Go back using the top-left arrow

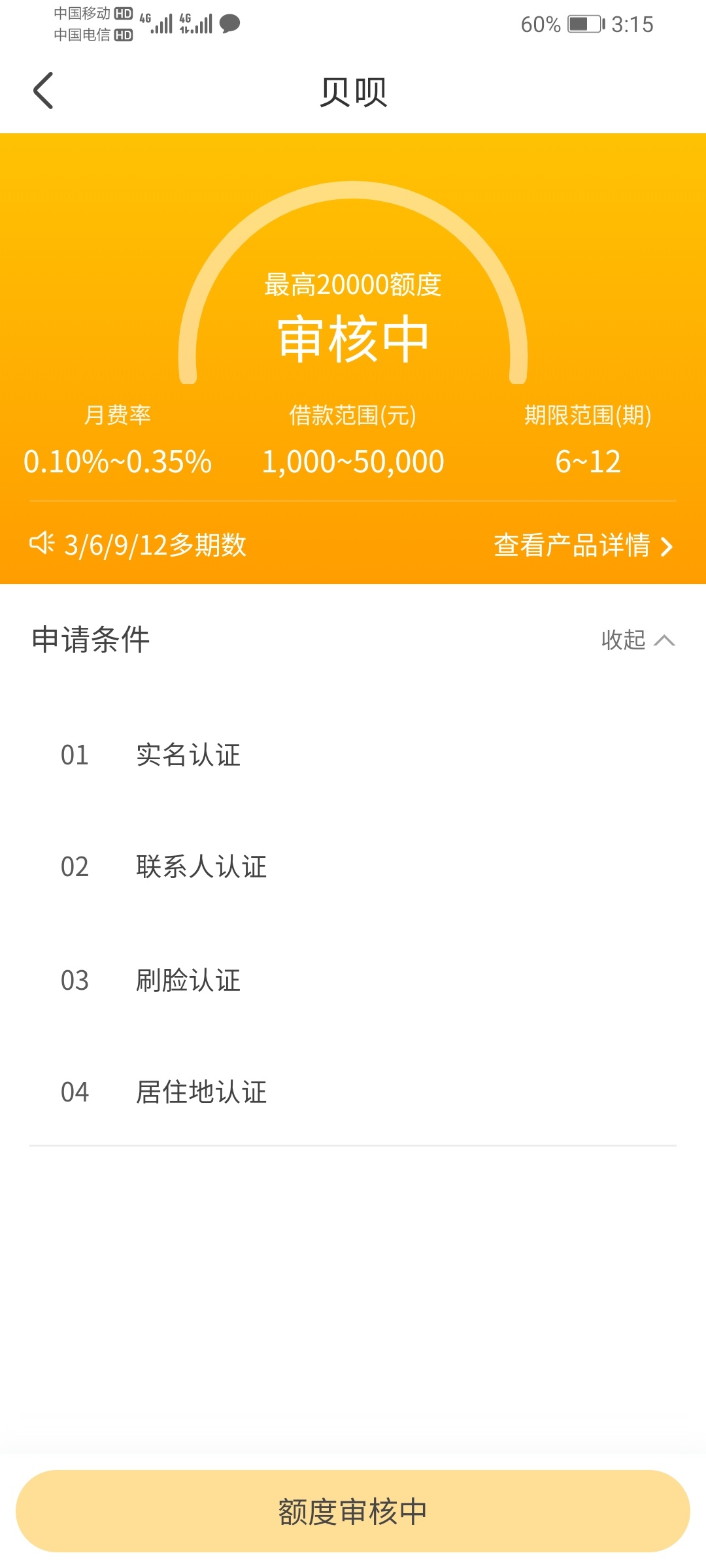[43, 90]
